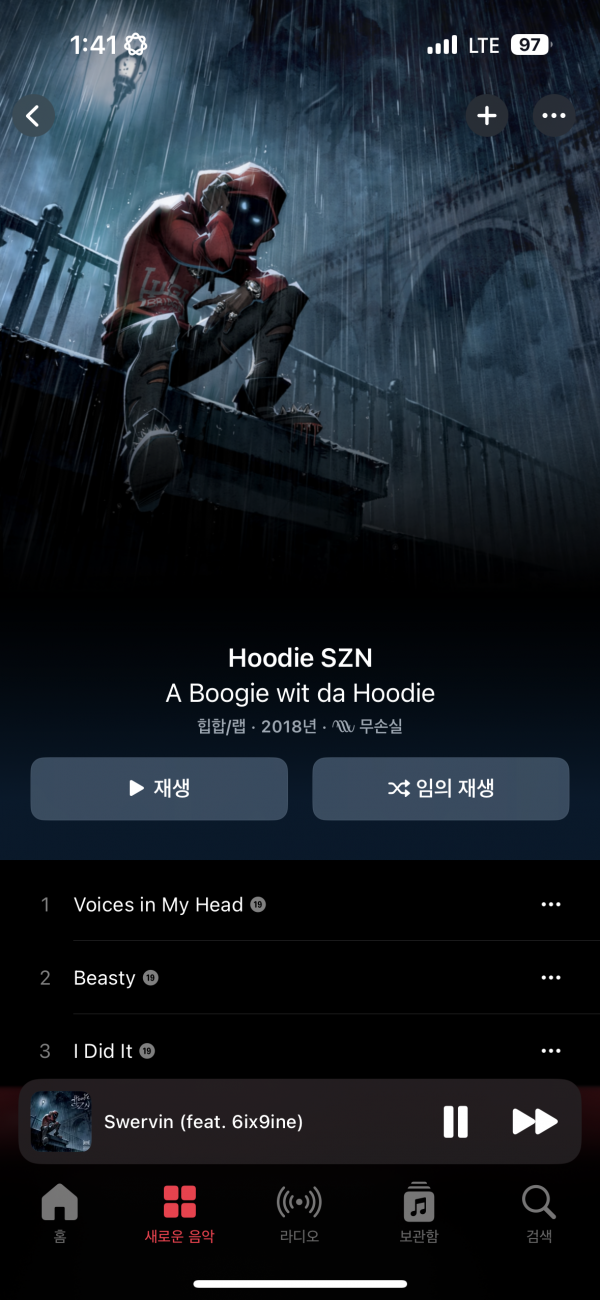Image resolution: width=600 pixels, height=1300 pixels.
Task: Go to the 검색 search tab
Action: (539, 1213)
